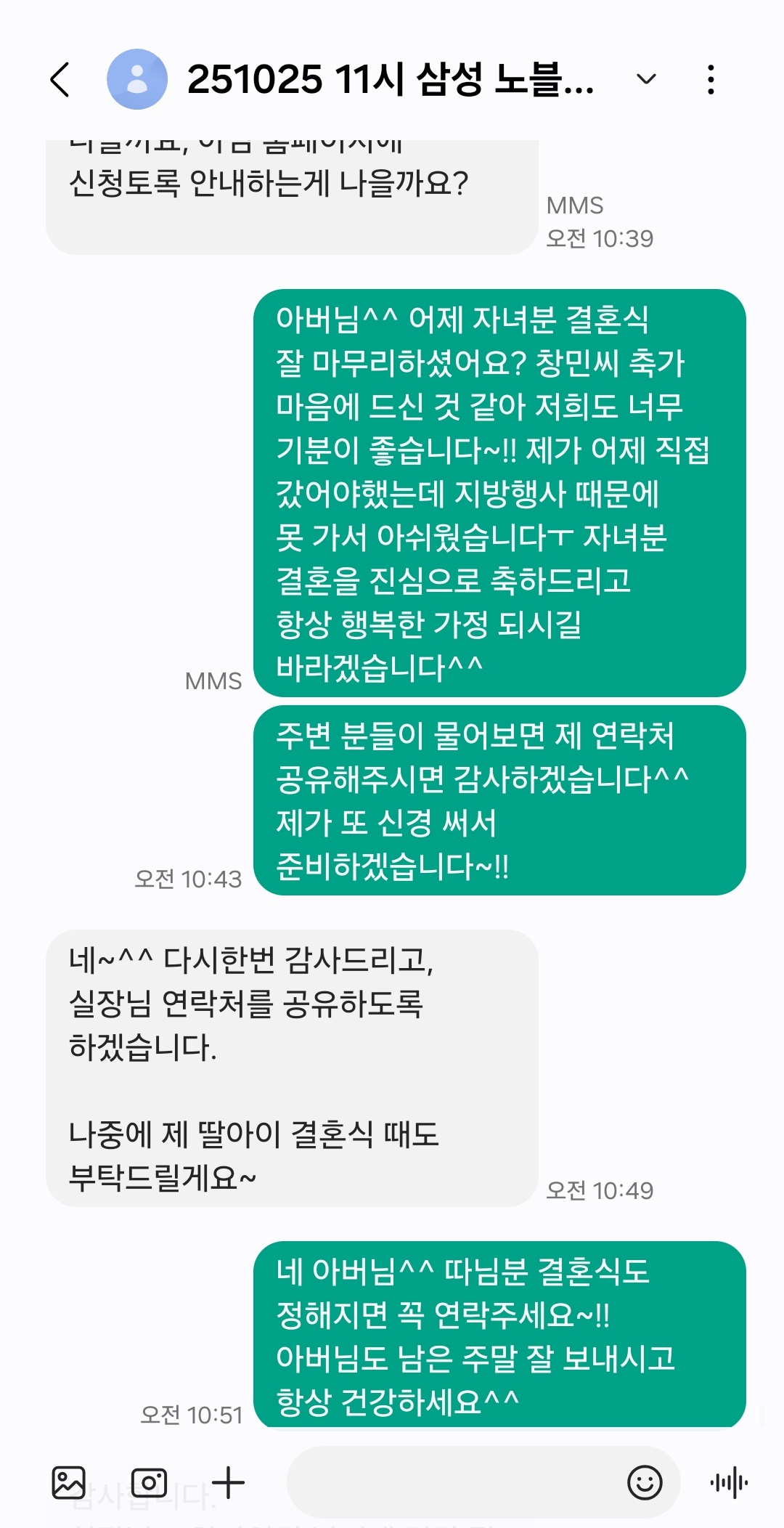The width and height of the screenshot is (784, 1528).
Task: Expand the conversation title dropdown chevron
Action: 645,78
